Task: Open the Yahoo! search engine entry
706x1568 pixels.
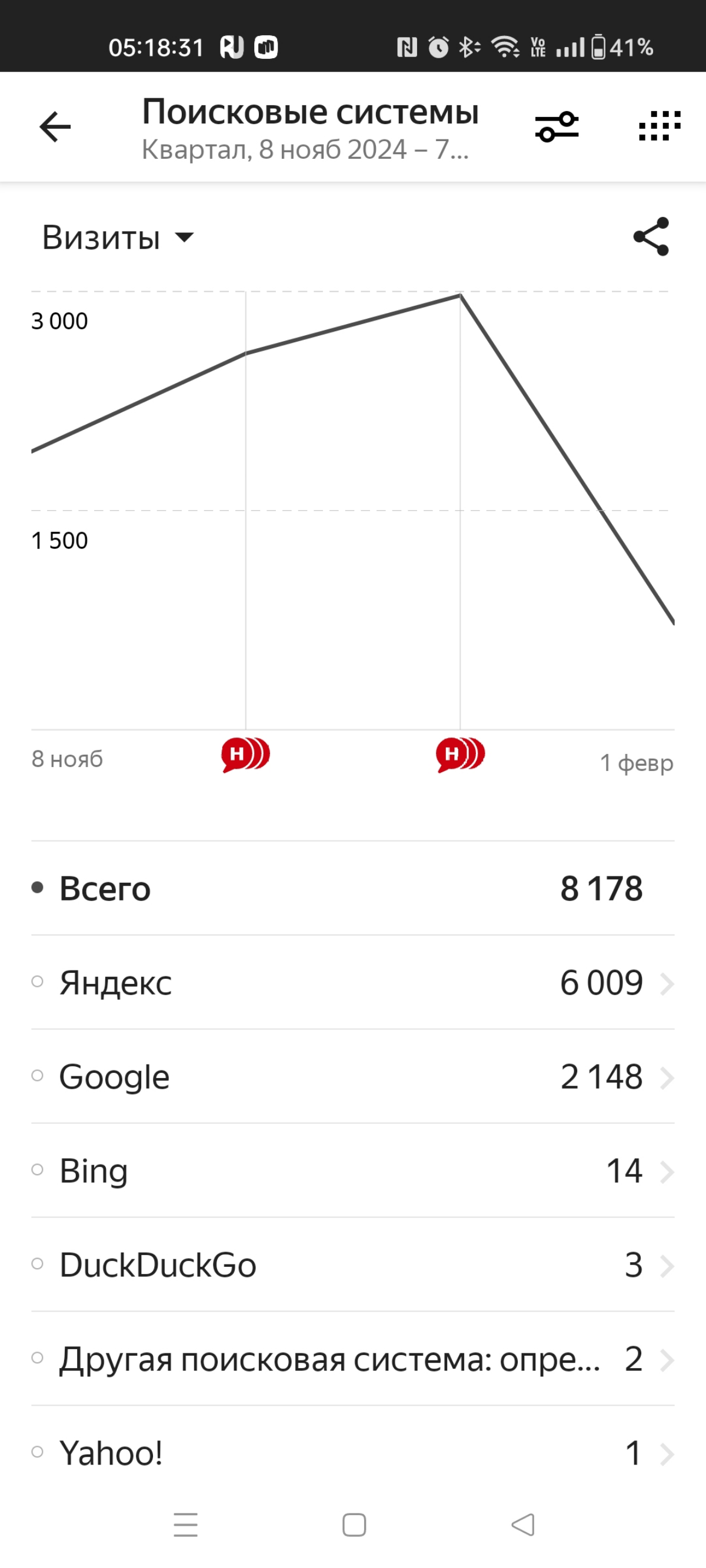Action: tap(354, 1453)
